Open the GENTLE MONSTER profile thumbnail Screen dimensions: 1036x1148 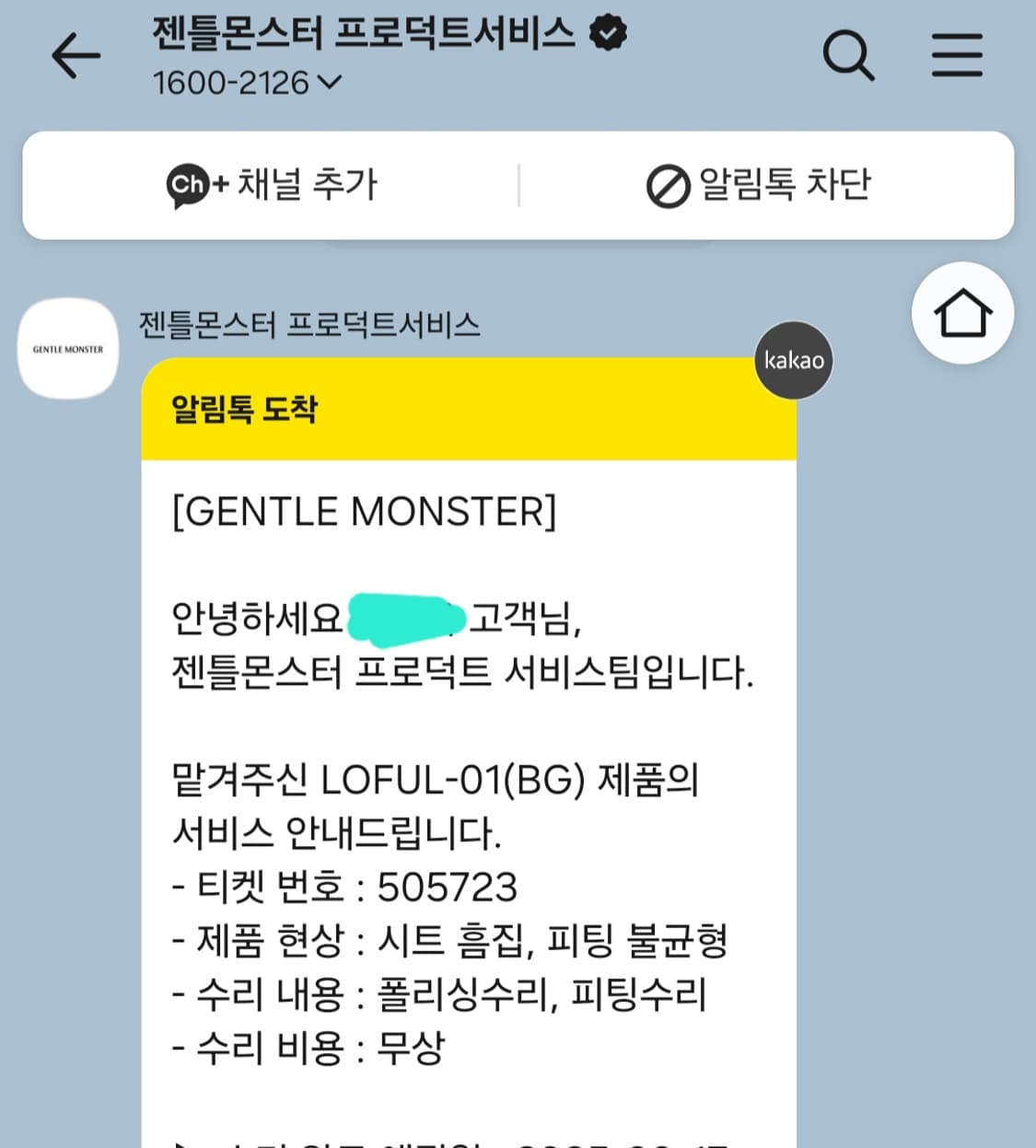pyautogui.click(x=66, y=349)
